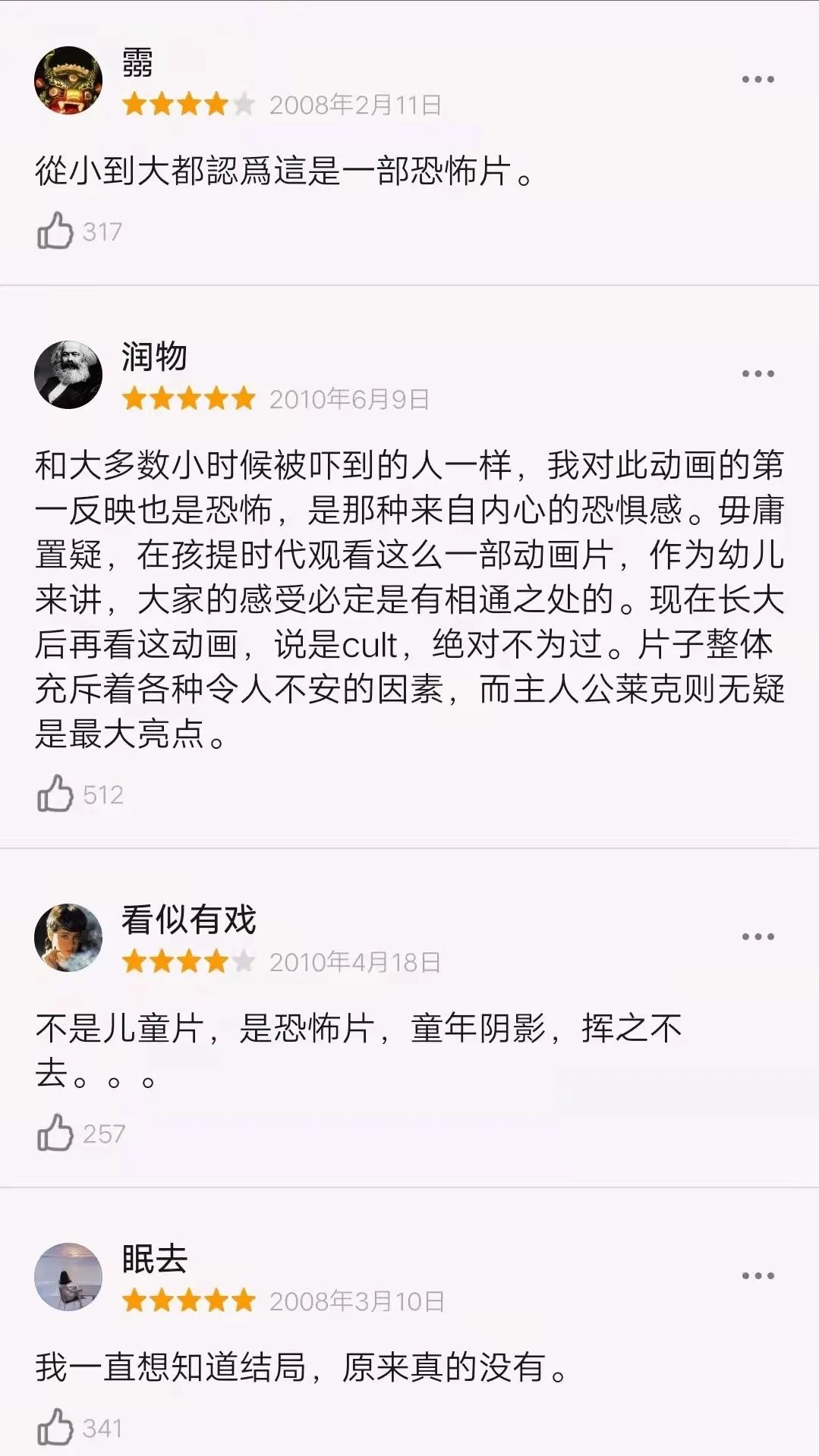This screenshot has height=1456, width=819.
Task: View 霘's profile avatar
Action: pos(68,80)
